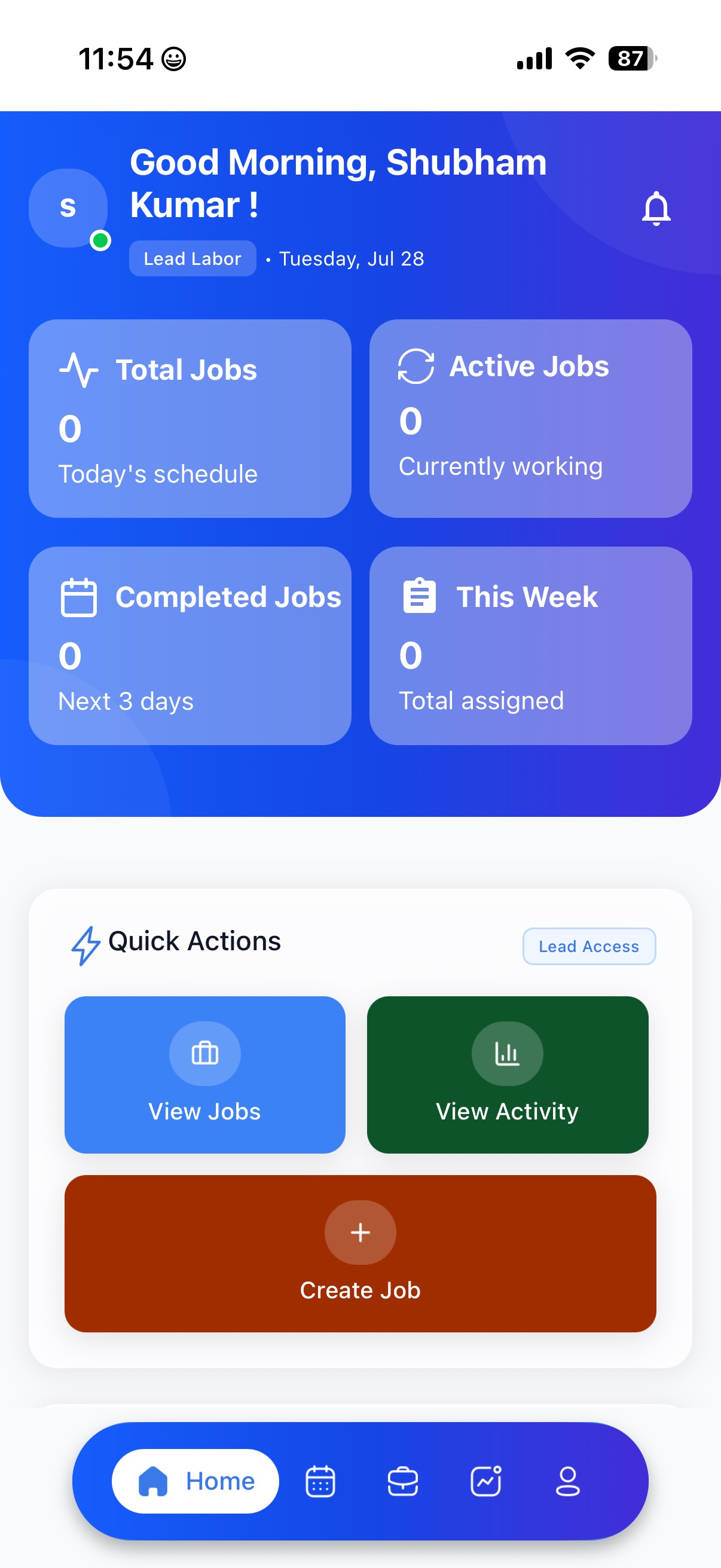Switch to the profile tab
Image resolution: width=721 pixels, height=1568 pixels.
coord(568,1481)
